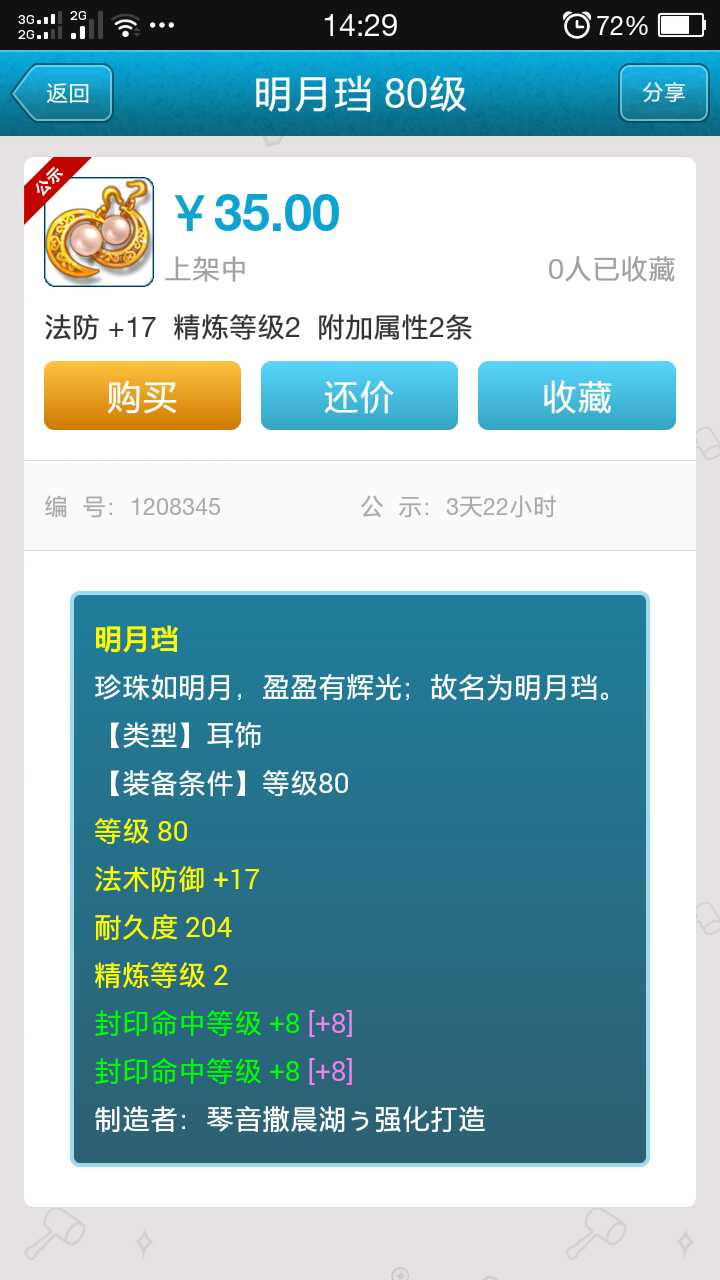
Task: Add the item to favorites via 收藏
Action: point(576,396)
